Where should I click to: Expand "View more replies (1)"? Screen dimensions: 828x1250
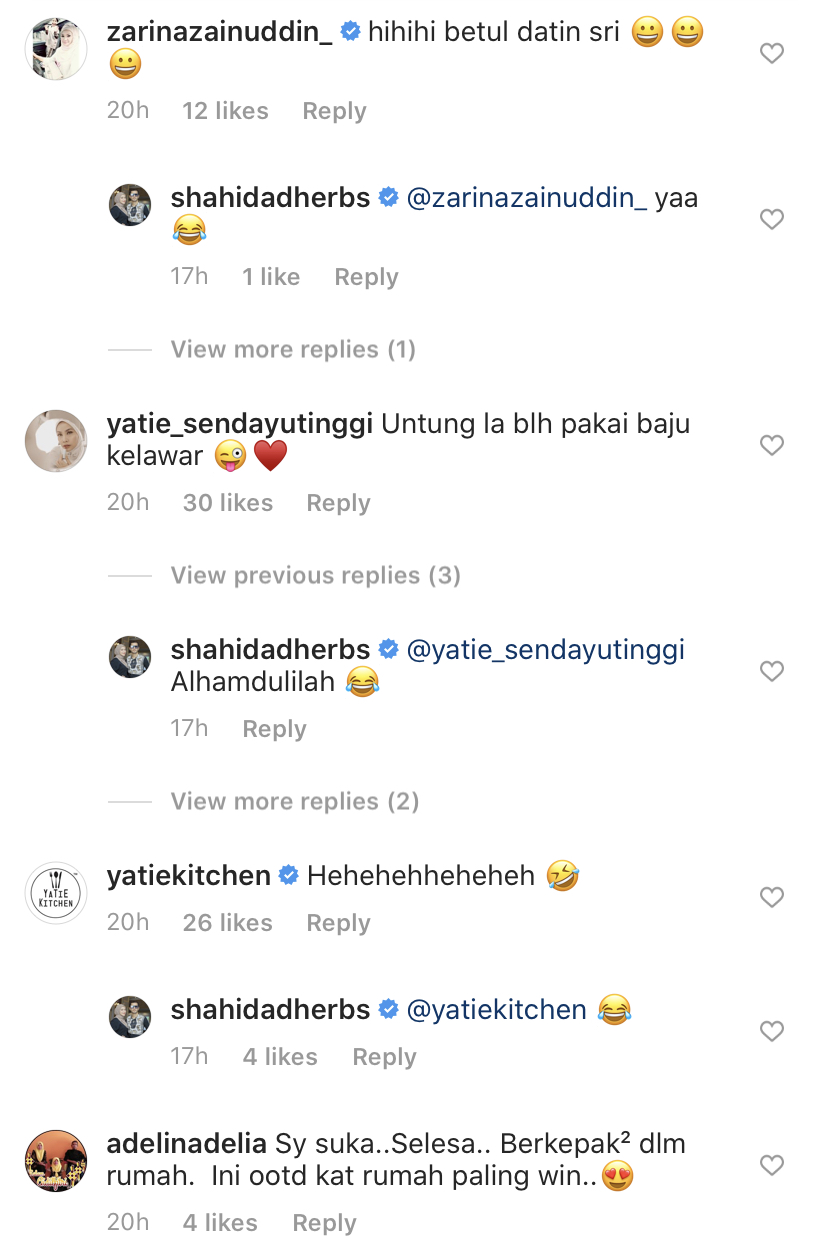point(292,349)
